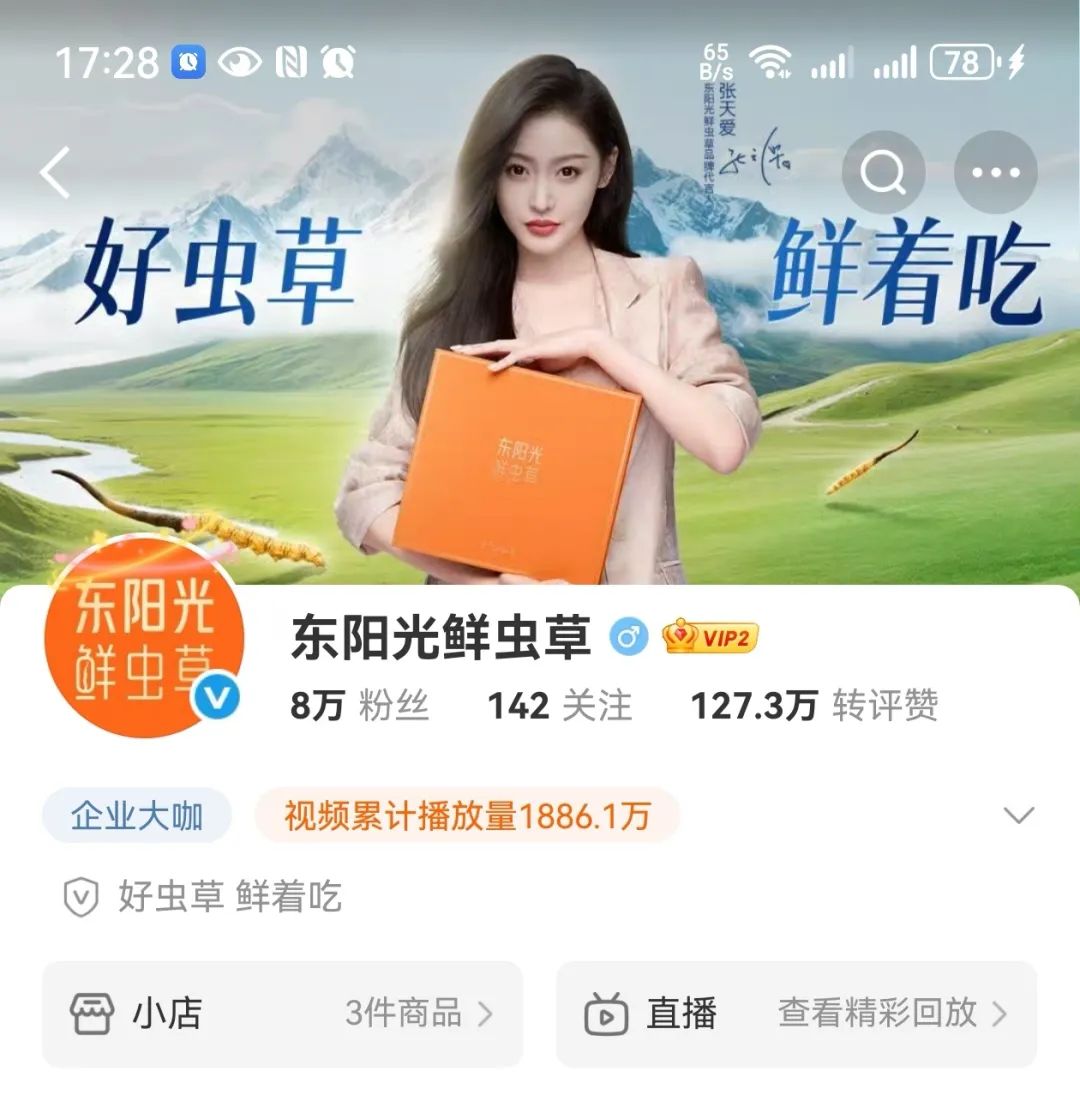View the 142 关注 following list
The height and width of the screenshot is (1113, 1080).
click(559, 706)
